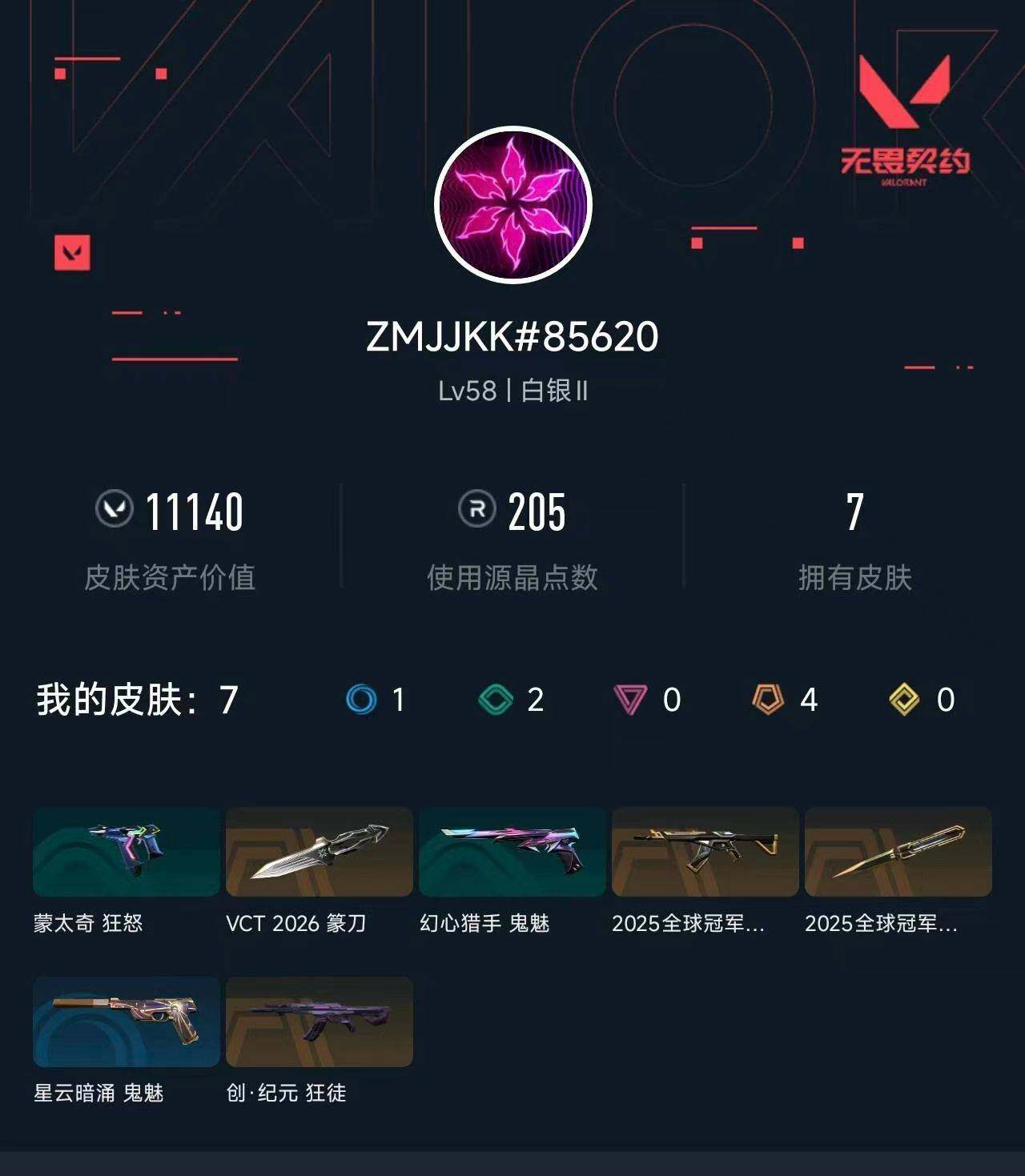Click the player name ZMJJKK#85620
1025x1176 pixels.
(512, 336)
